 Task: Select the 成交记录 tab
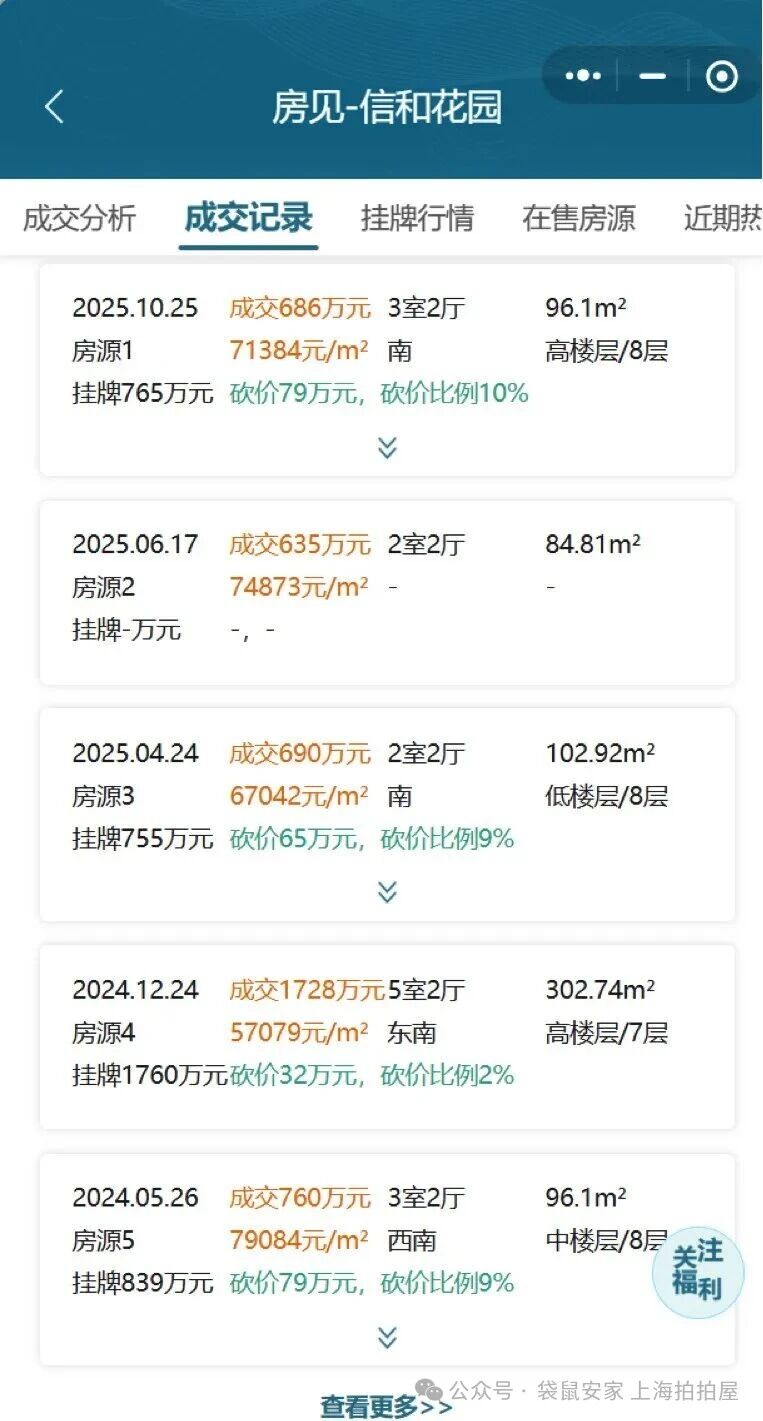[x=249, y=218]
